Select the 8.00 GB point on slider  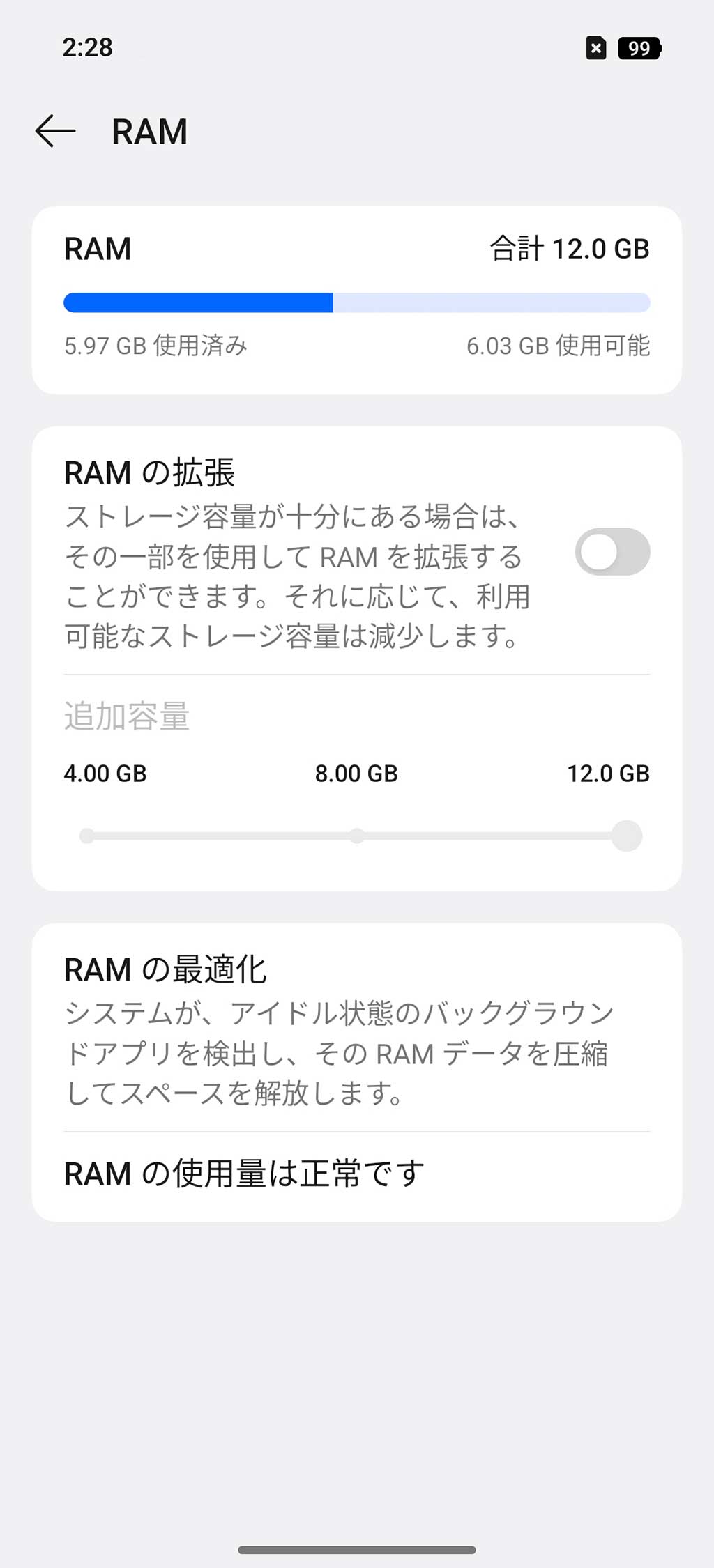(357, 836)
